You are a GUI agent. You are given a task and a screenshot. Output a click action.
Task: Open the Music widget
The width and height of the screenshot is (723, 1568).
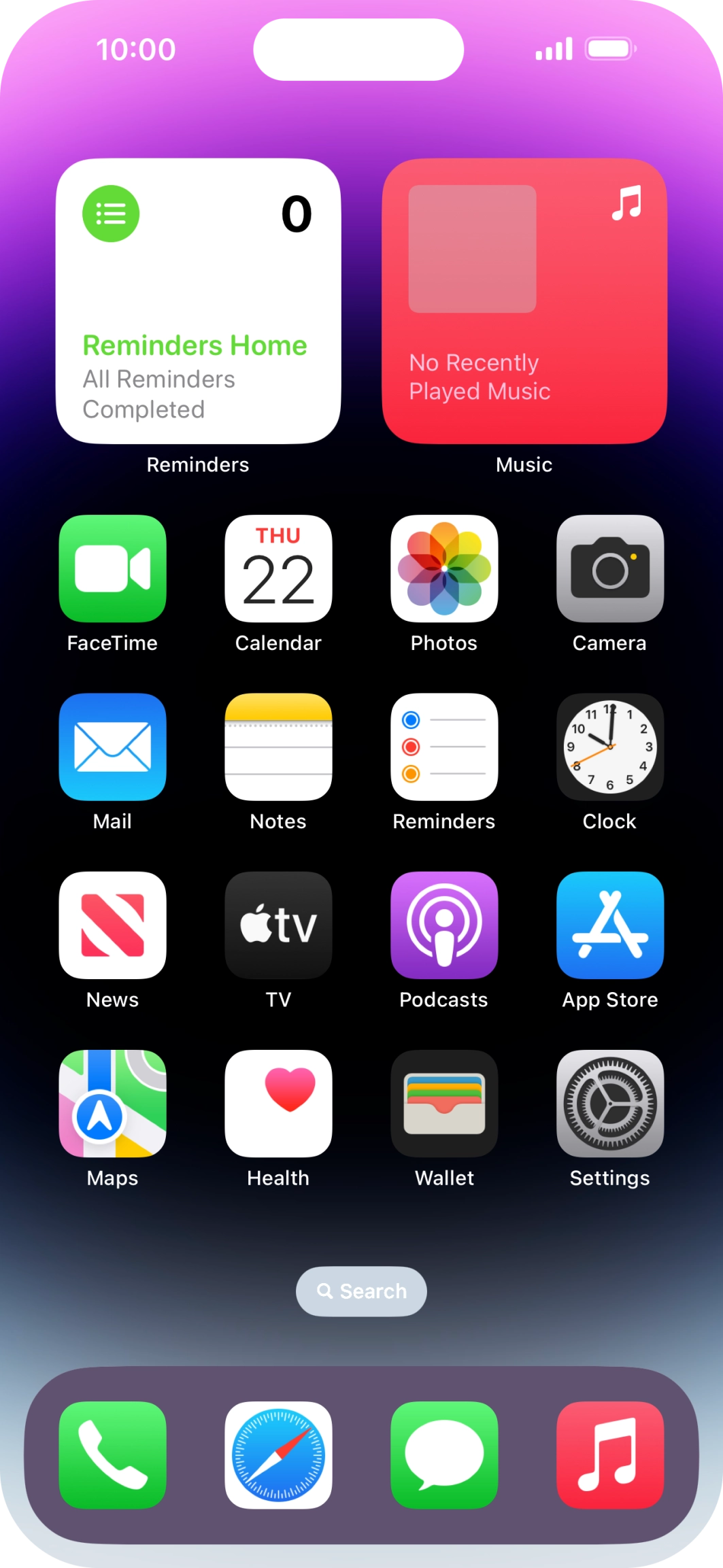point(524,301)
